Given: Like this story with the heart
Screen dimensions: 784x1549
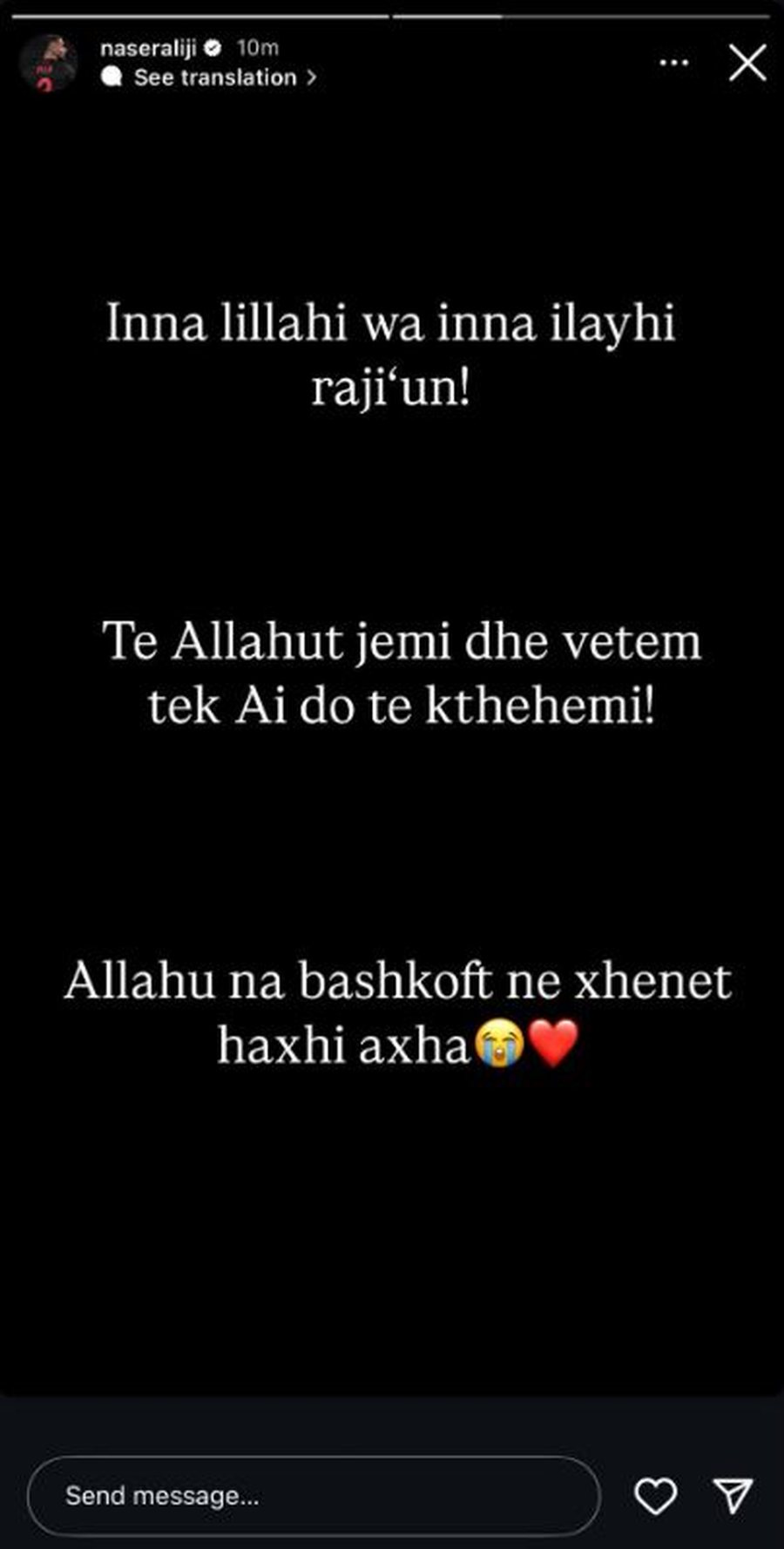Looking at the screenshot, I should [x=655, y=1496].
